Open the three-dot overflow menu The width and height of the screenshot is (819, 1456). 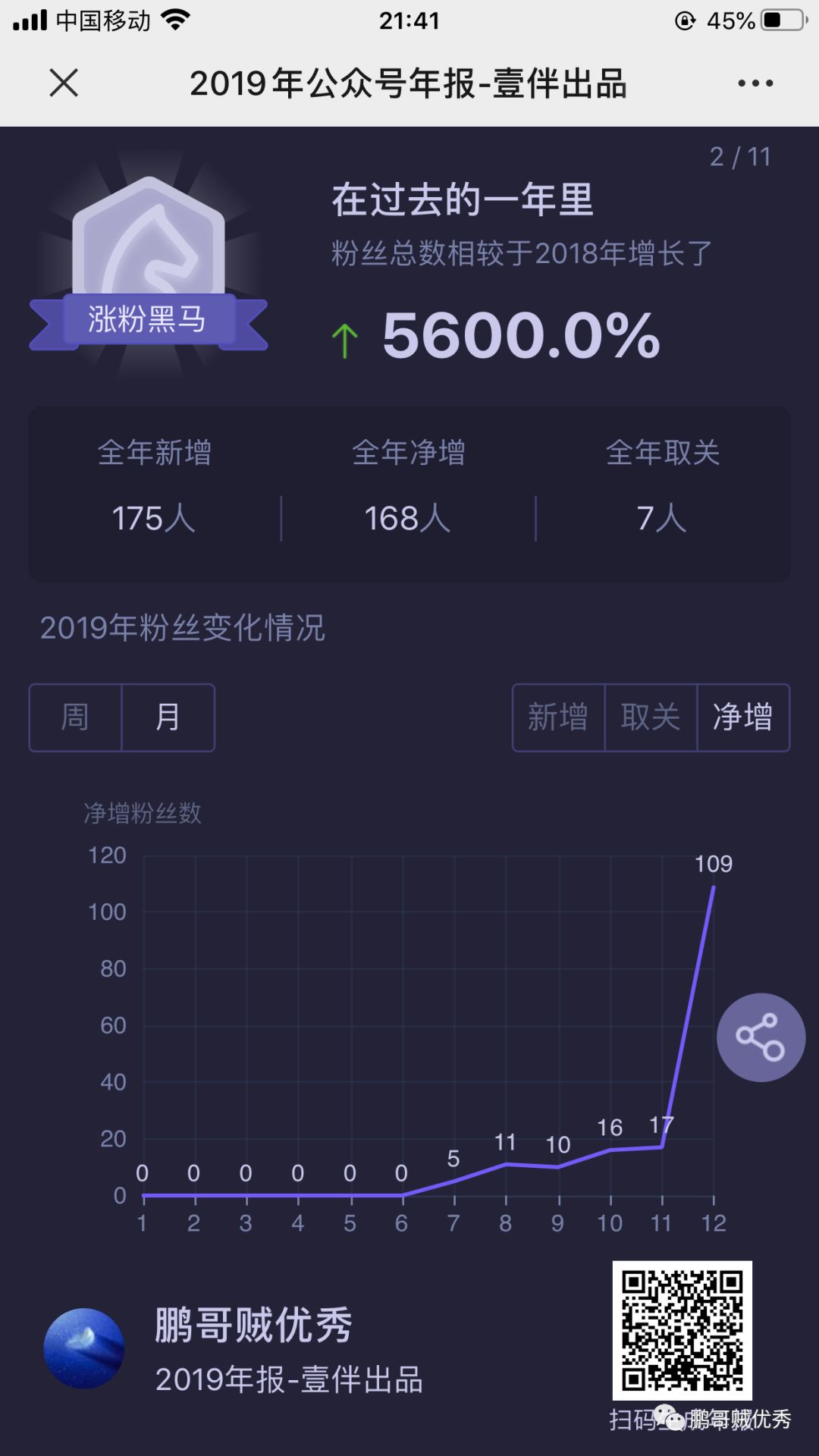pyautogui.click(x=755, y=83)
